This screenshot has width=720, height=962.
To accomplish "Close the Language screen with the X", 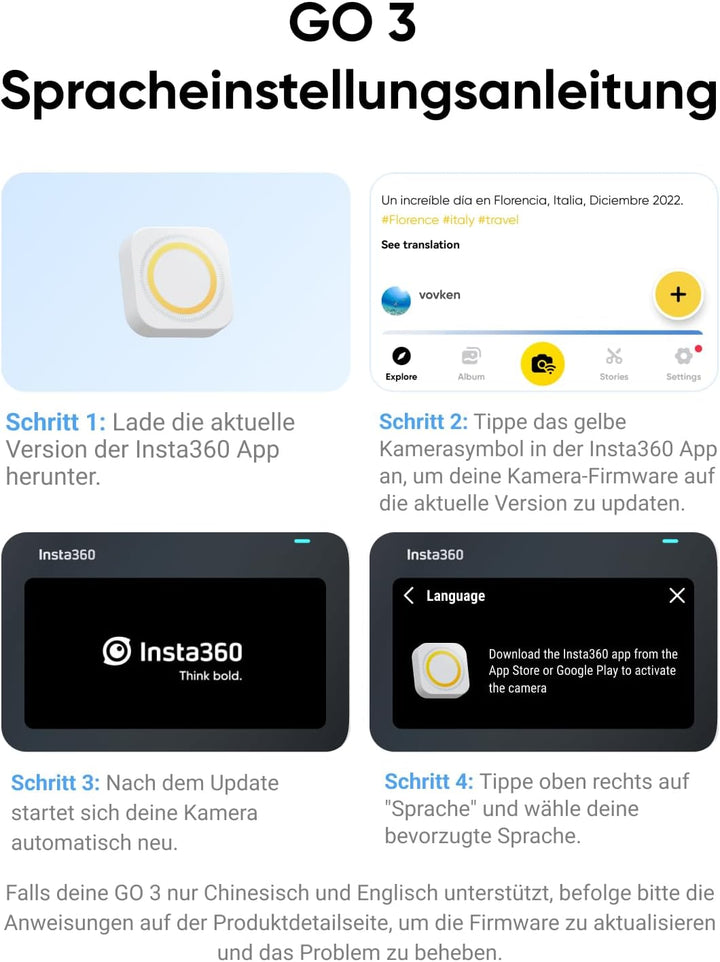I will click(x=676, y=595).
